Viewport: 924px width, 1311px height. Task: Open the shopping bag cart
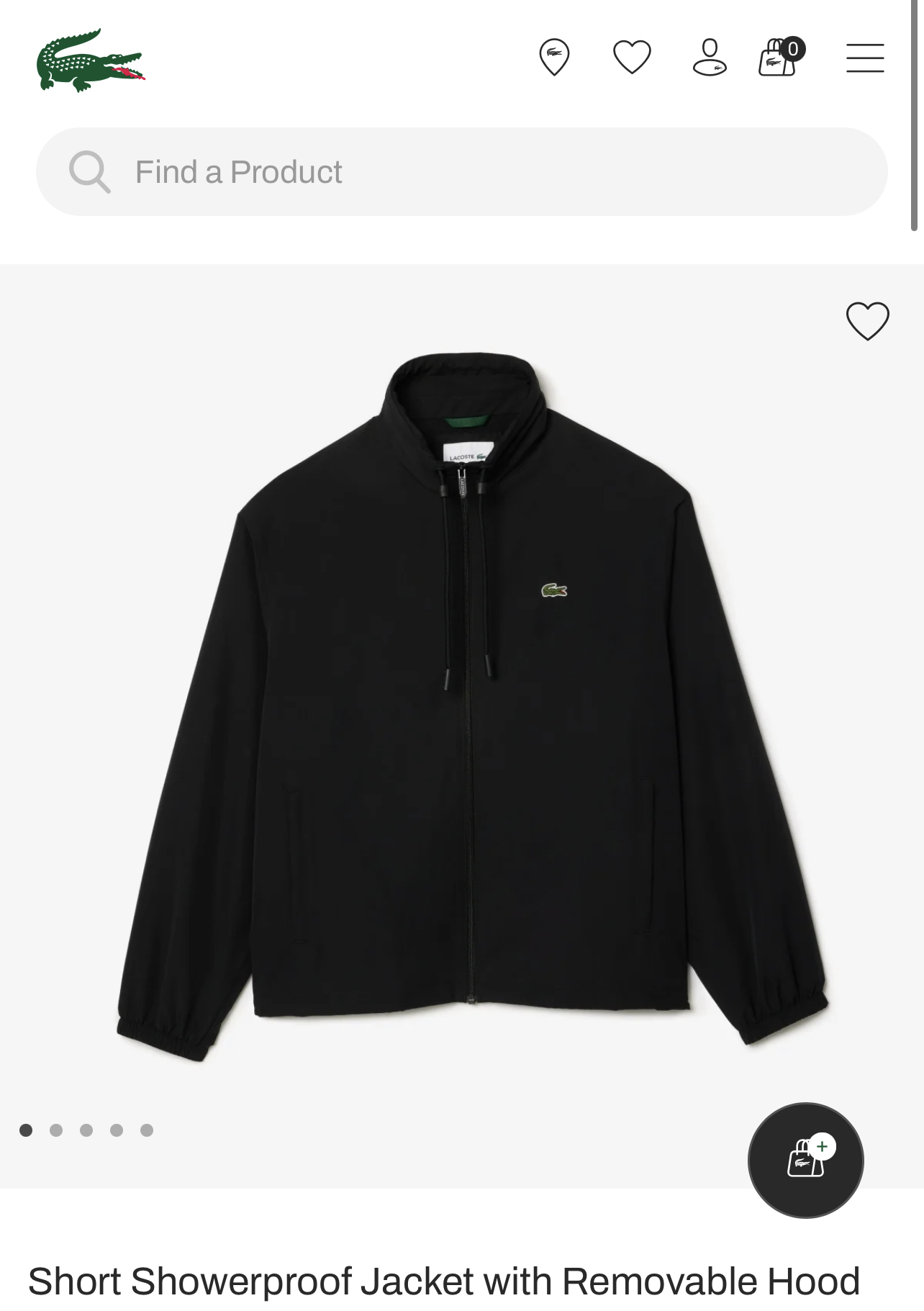pos(782,56)
